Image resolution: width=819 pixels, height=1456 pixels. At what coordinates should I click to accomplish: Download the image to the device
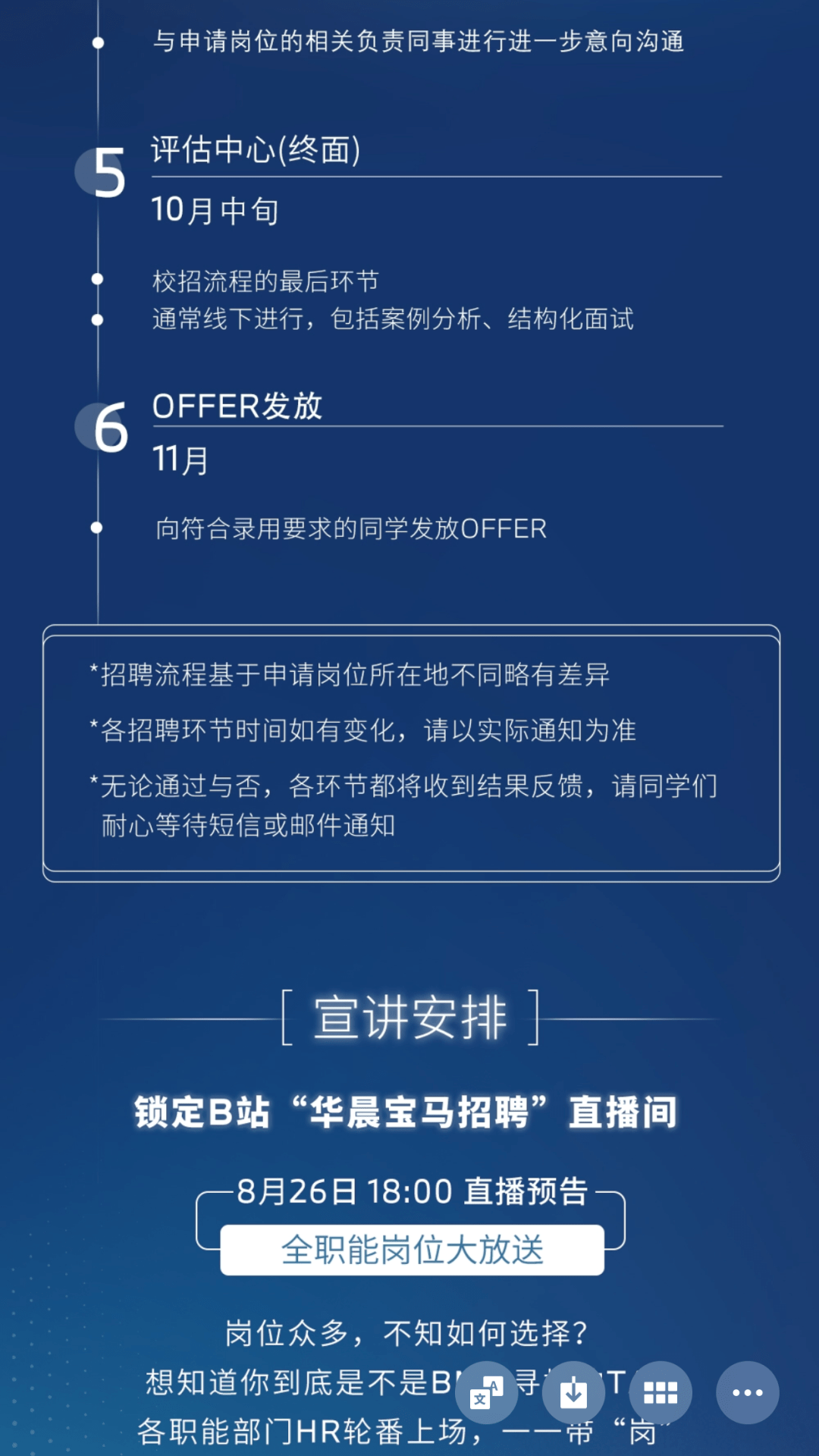573,1392
